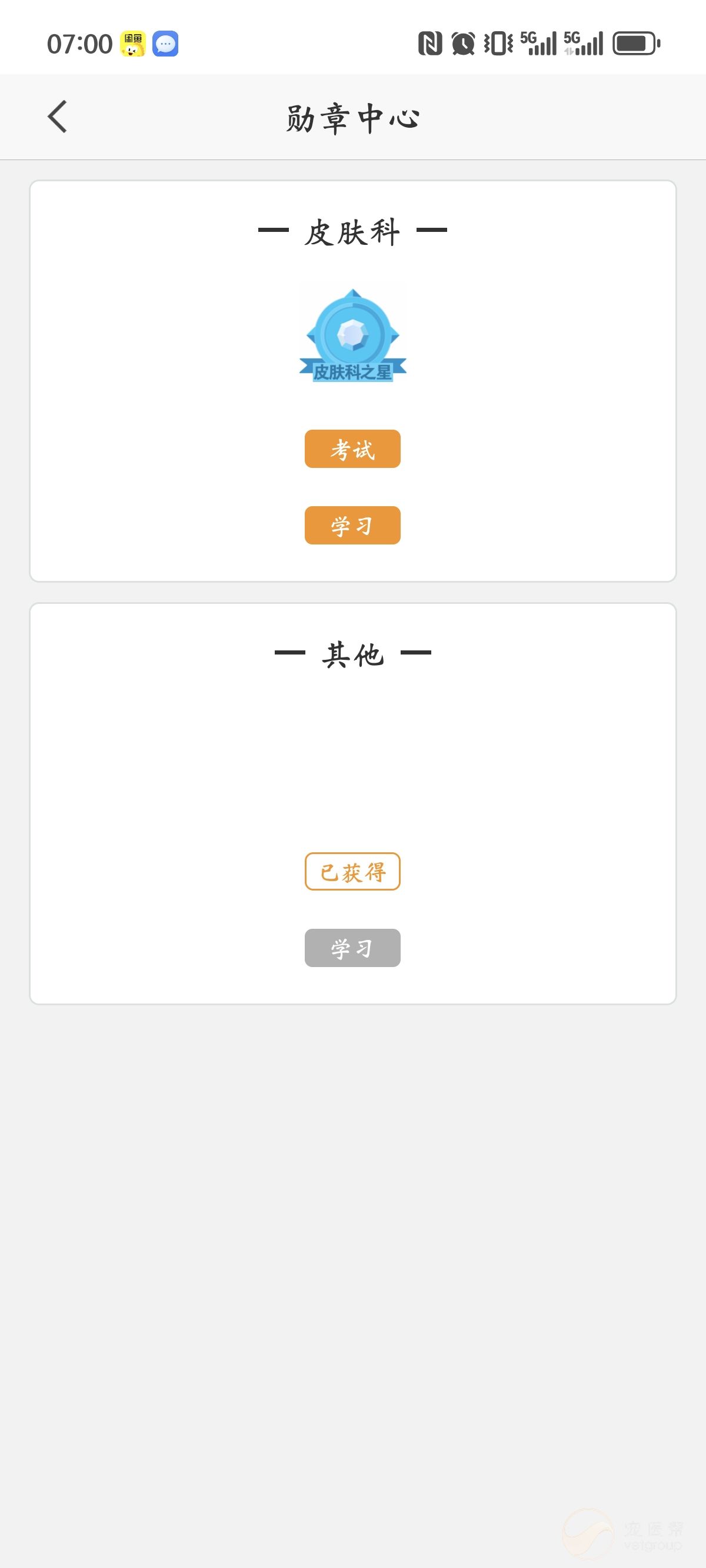Go back from the 勋章中心 page
Image resolution: width=706 pixels, height=1568 pixels.
[x=58, y=117]
